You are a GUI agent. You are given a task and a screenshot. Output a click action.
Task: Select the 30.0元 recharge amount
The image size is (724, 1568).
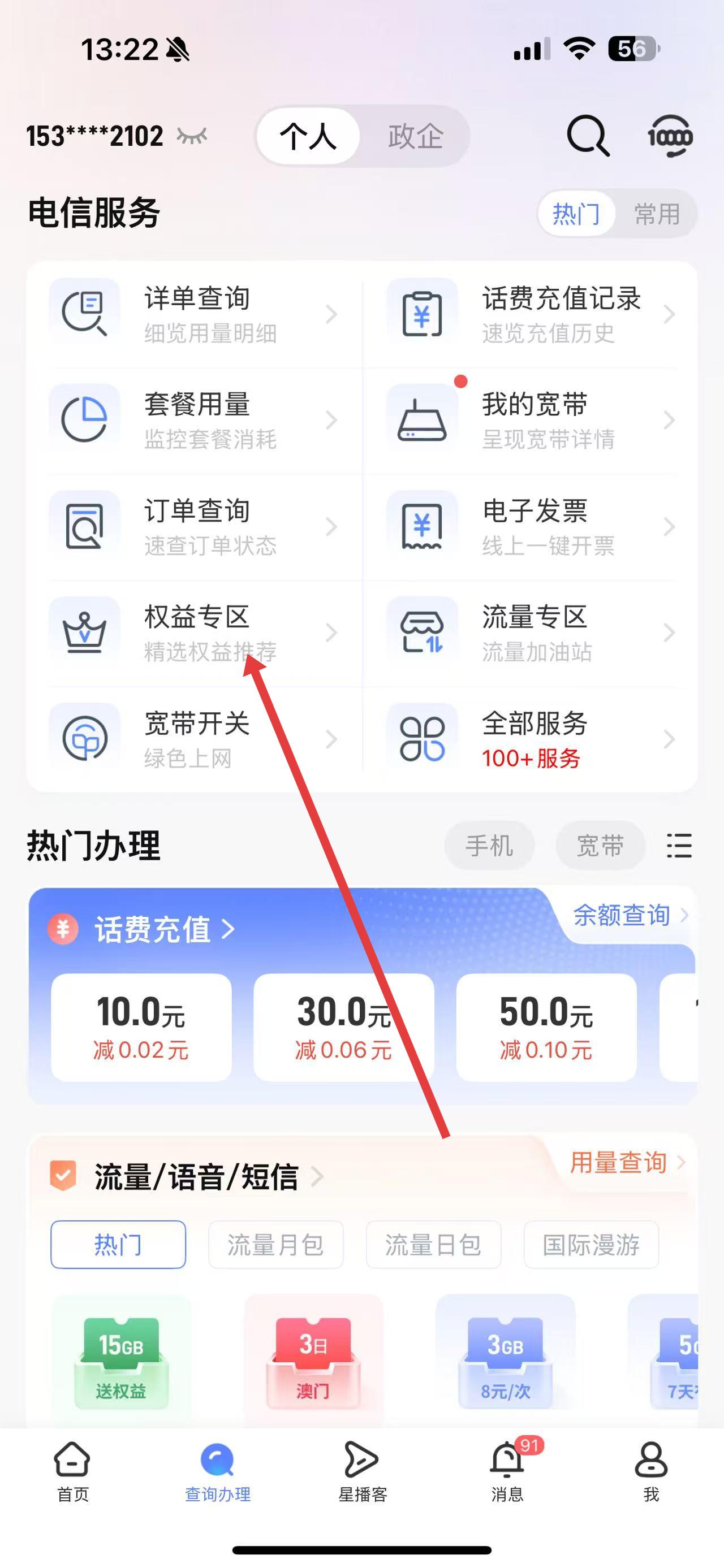343,1027
